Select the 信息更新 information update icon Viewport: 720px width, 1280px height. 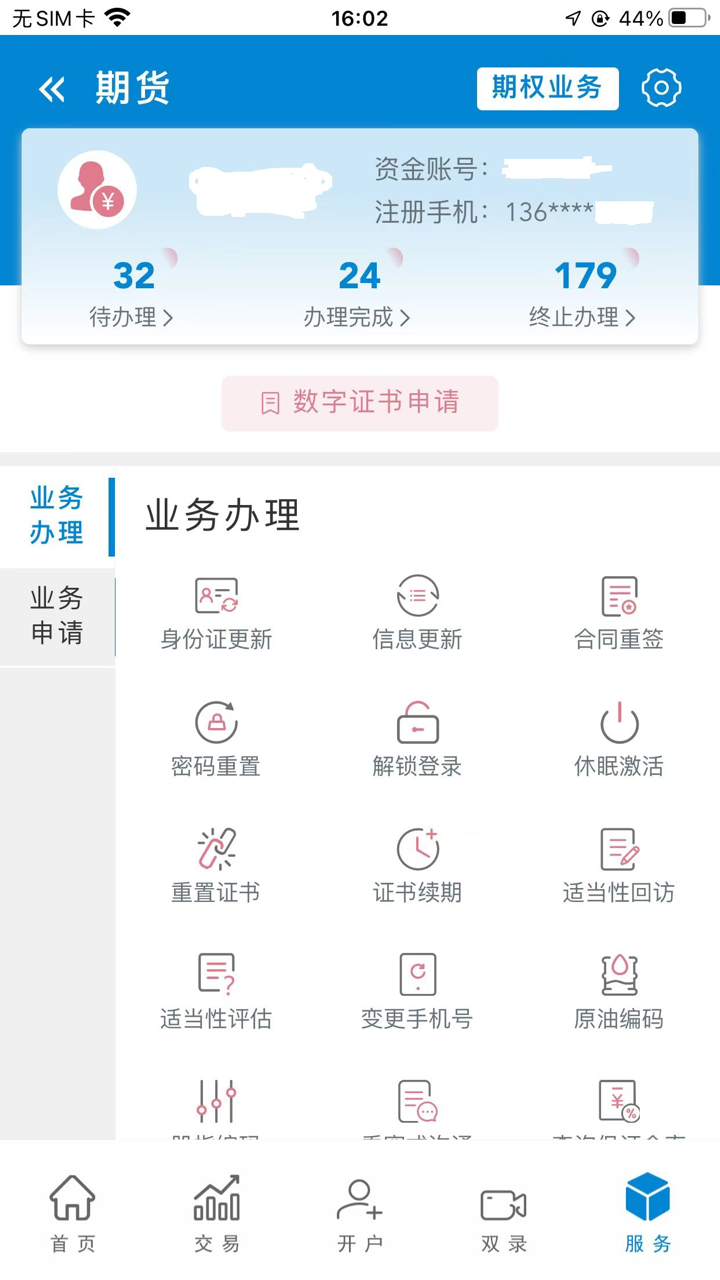417,613
